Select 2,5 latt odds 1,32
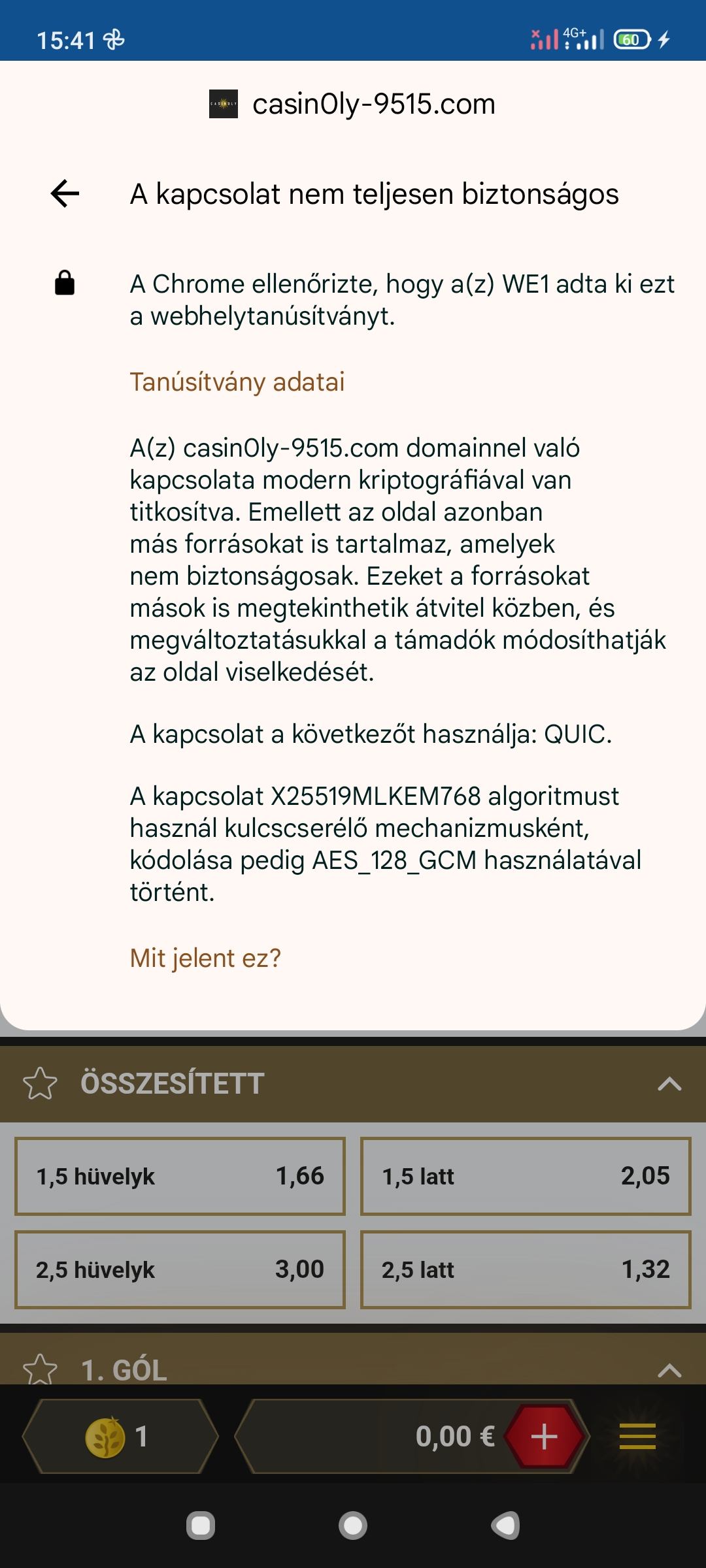706x1568 pixels. pos(526,1269)
